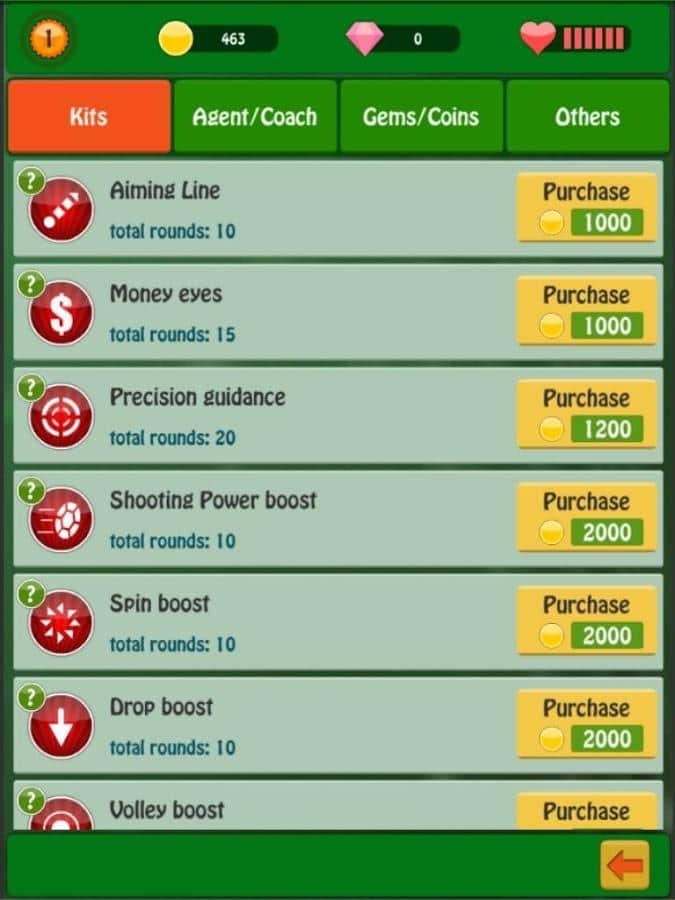Select the Gems/Coins tab
This screenshot has width=675, height=900.
421,117
